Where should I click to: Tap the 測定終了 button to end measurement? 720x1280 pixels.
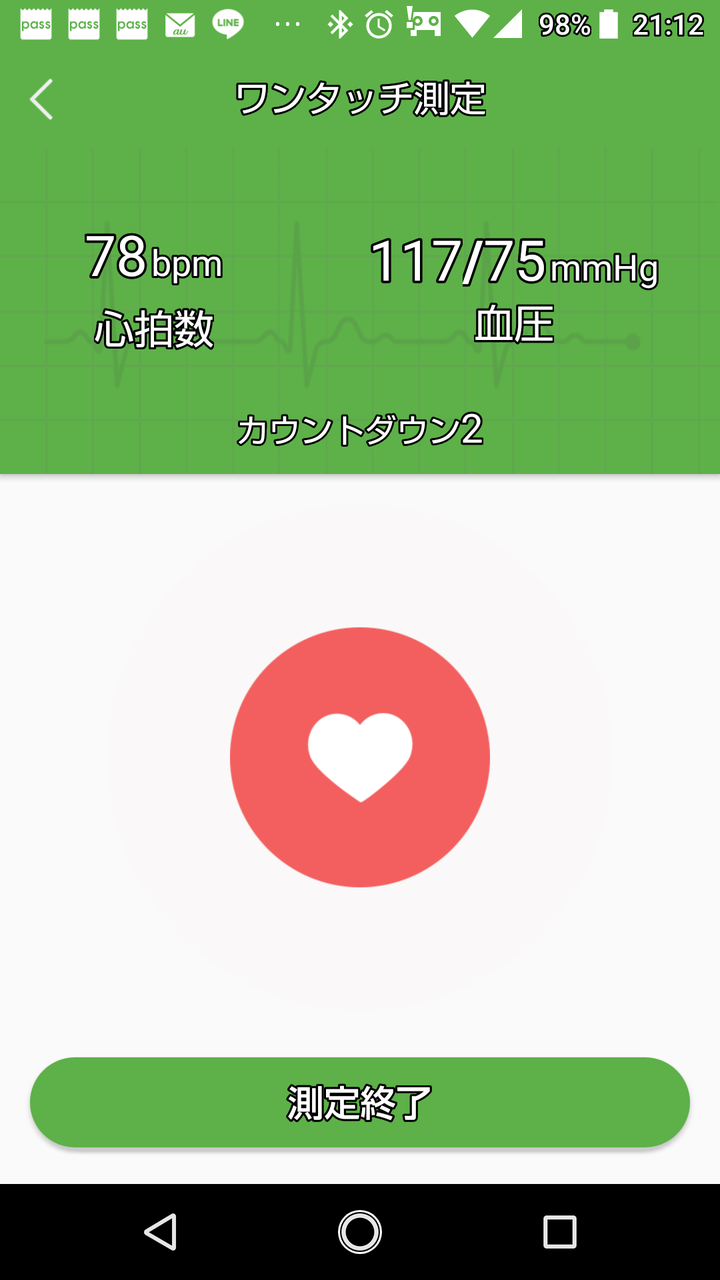click(x=360, y=1102)
